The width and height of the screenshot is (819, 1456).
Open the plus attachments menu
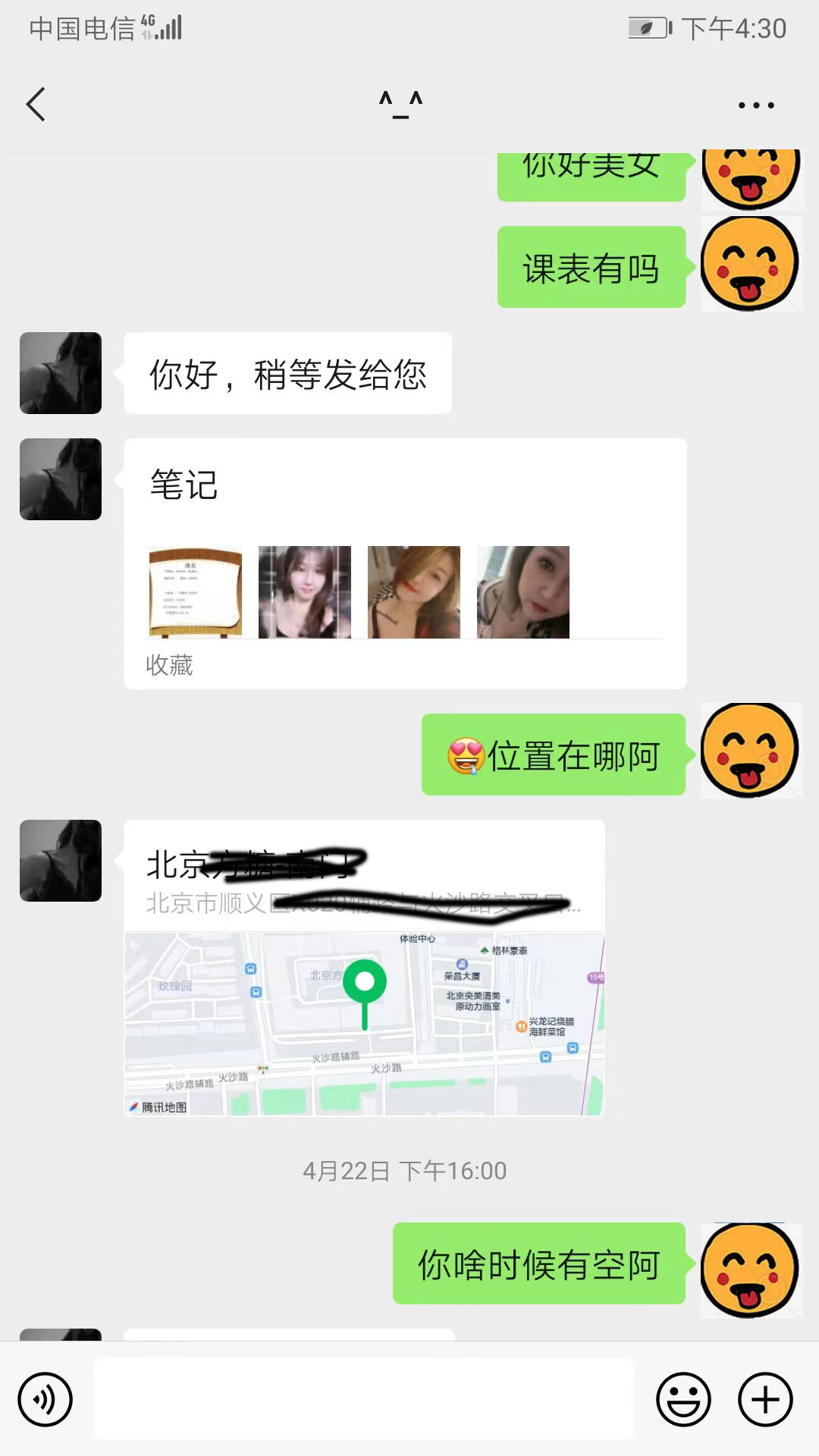point(765,1399)
